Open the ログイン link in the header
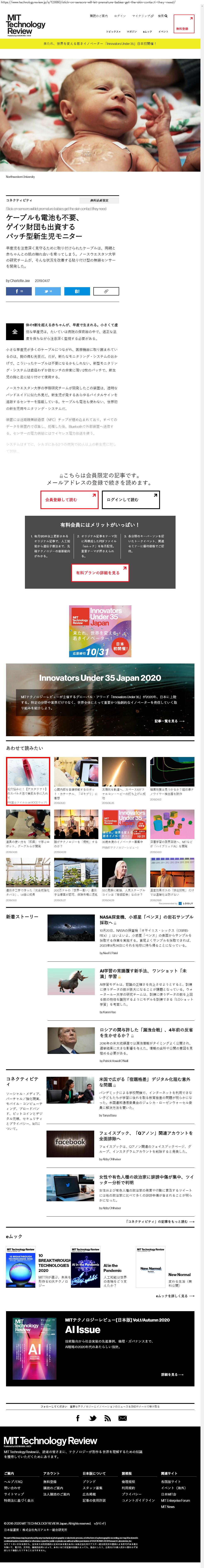This screenshot has height=1568, width=204. point(120,16)
